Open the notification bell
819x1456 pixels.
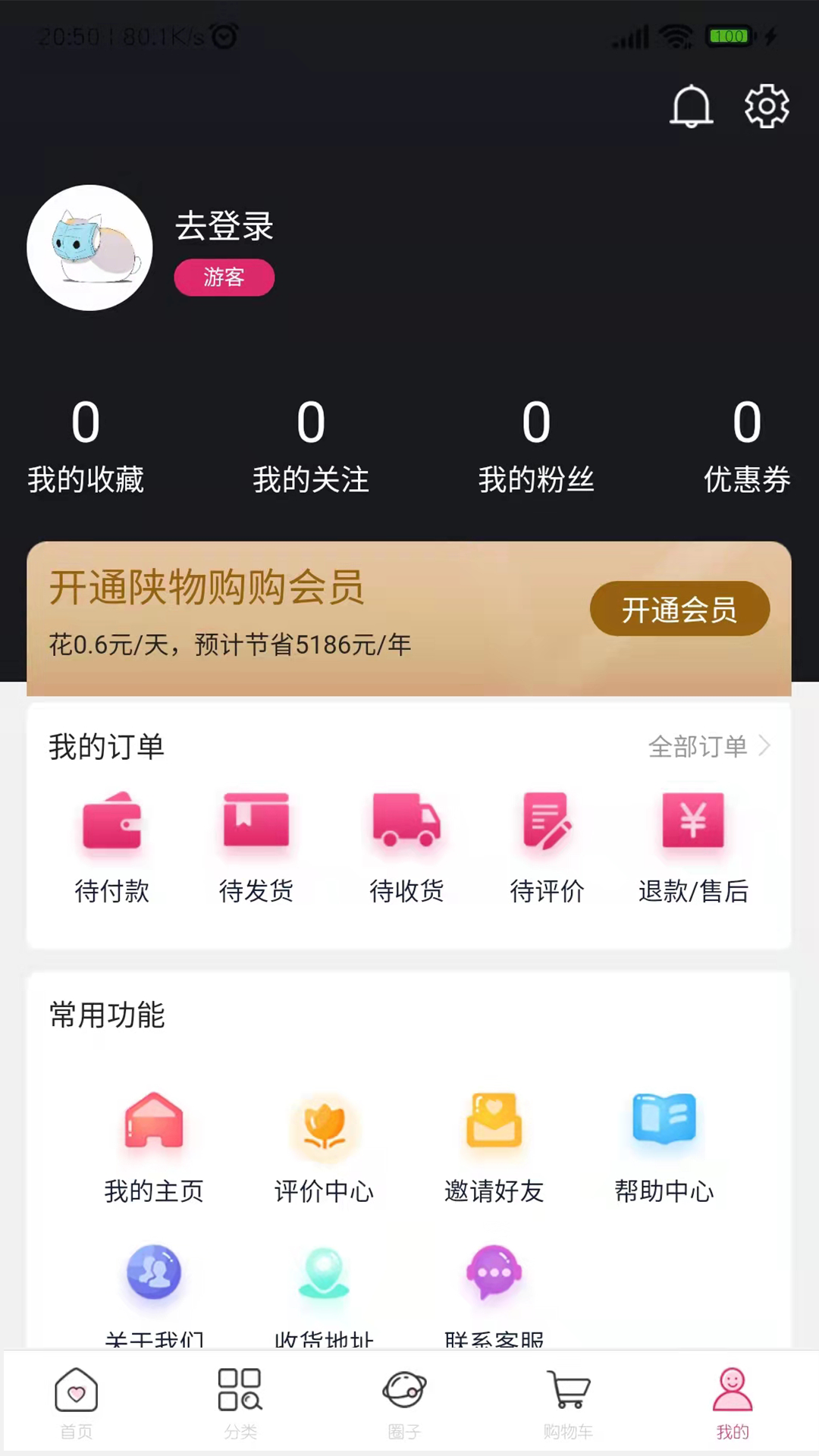(x=691, y=107)
